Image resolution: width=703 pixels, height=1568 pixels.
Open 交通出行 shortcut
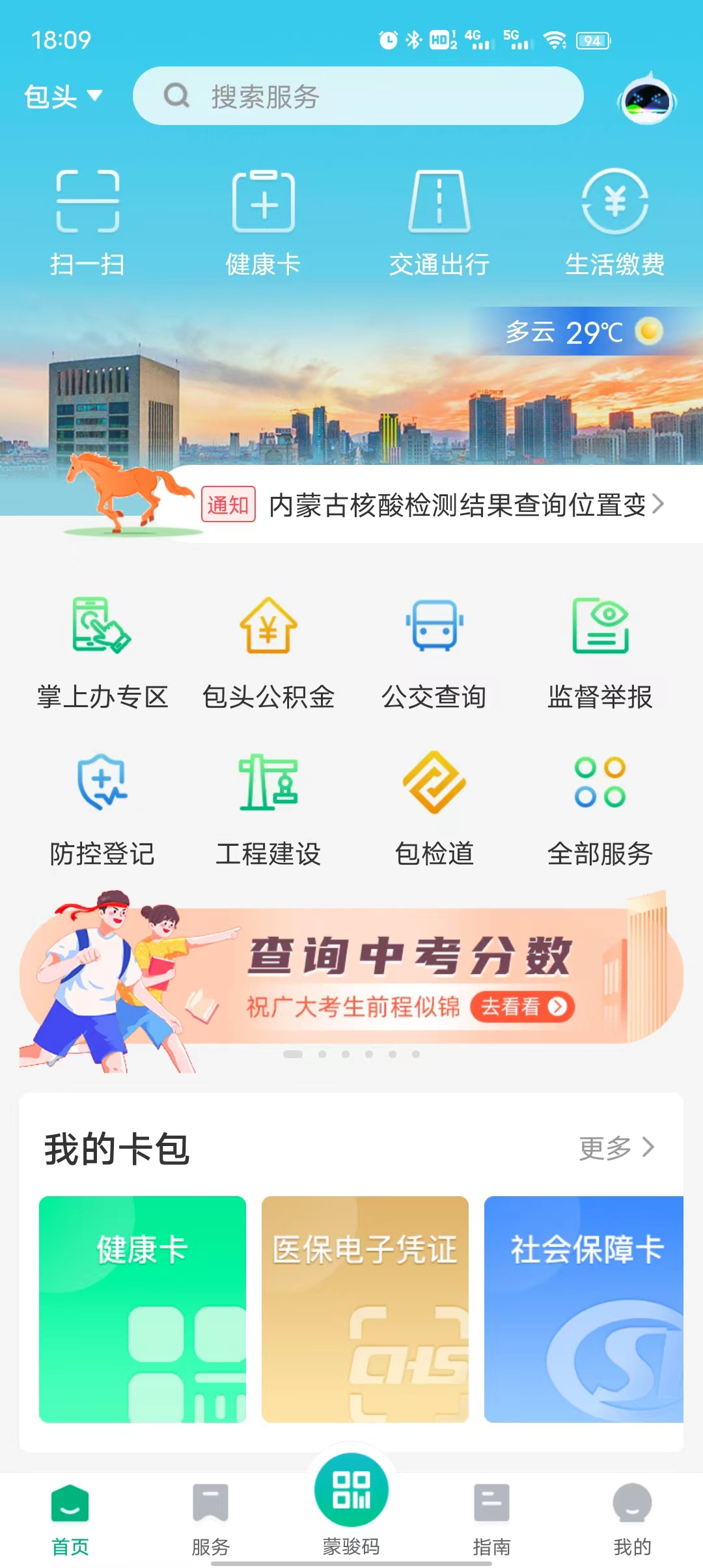click(x=439, y=221)
